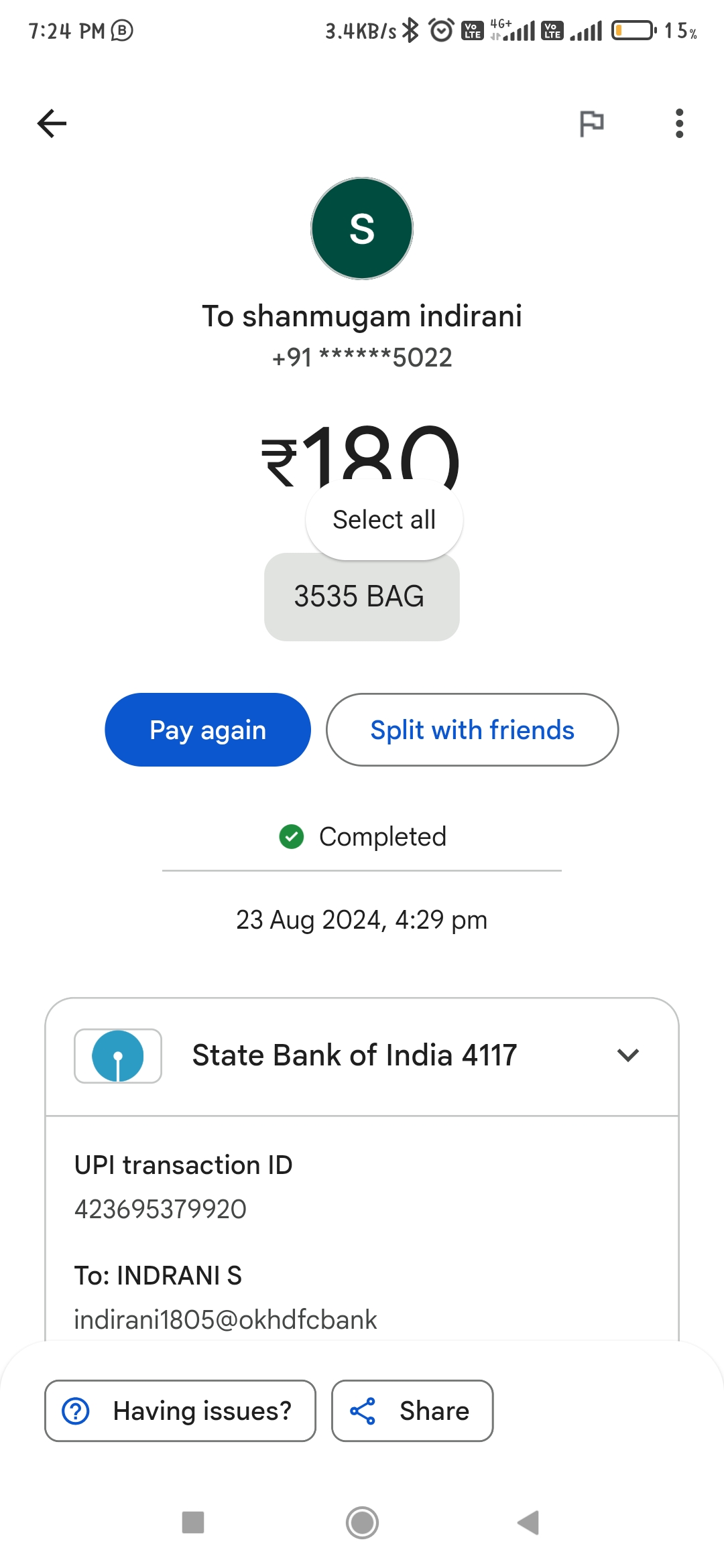Choose Split with friends
Image resolution: width=724 pixels, height=1568 pixels.
coord(472,730)
